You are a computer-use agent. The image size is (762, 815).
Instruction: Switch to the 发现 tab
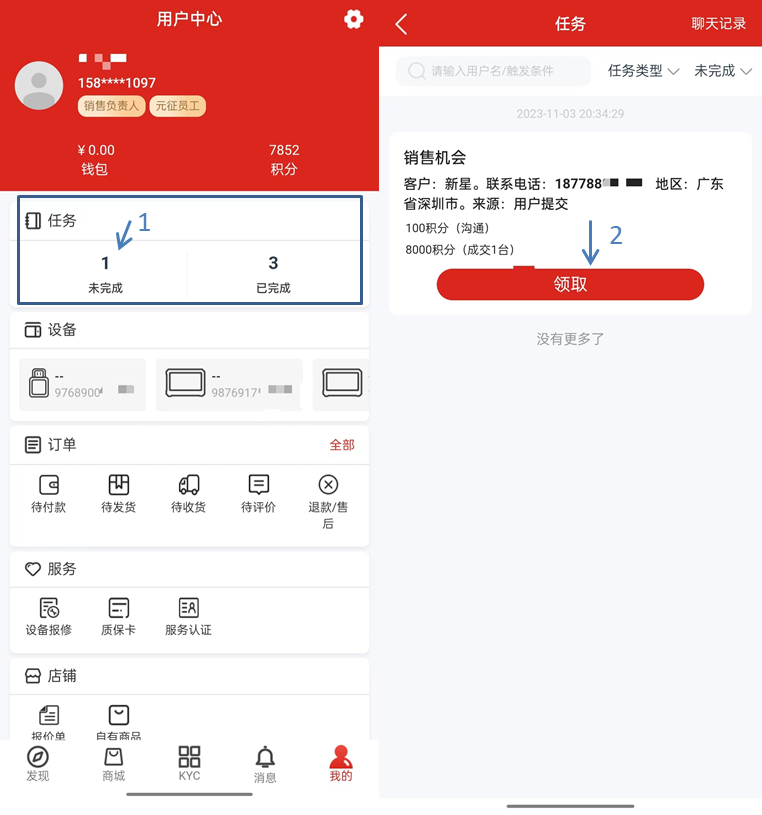[x=38, y=764]
